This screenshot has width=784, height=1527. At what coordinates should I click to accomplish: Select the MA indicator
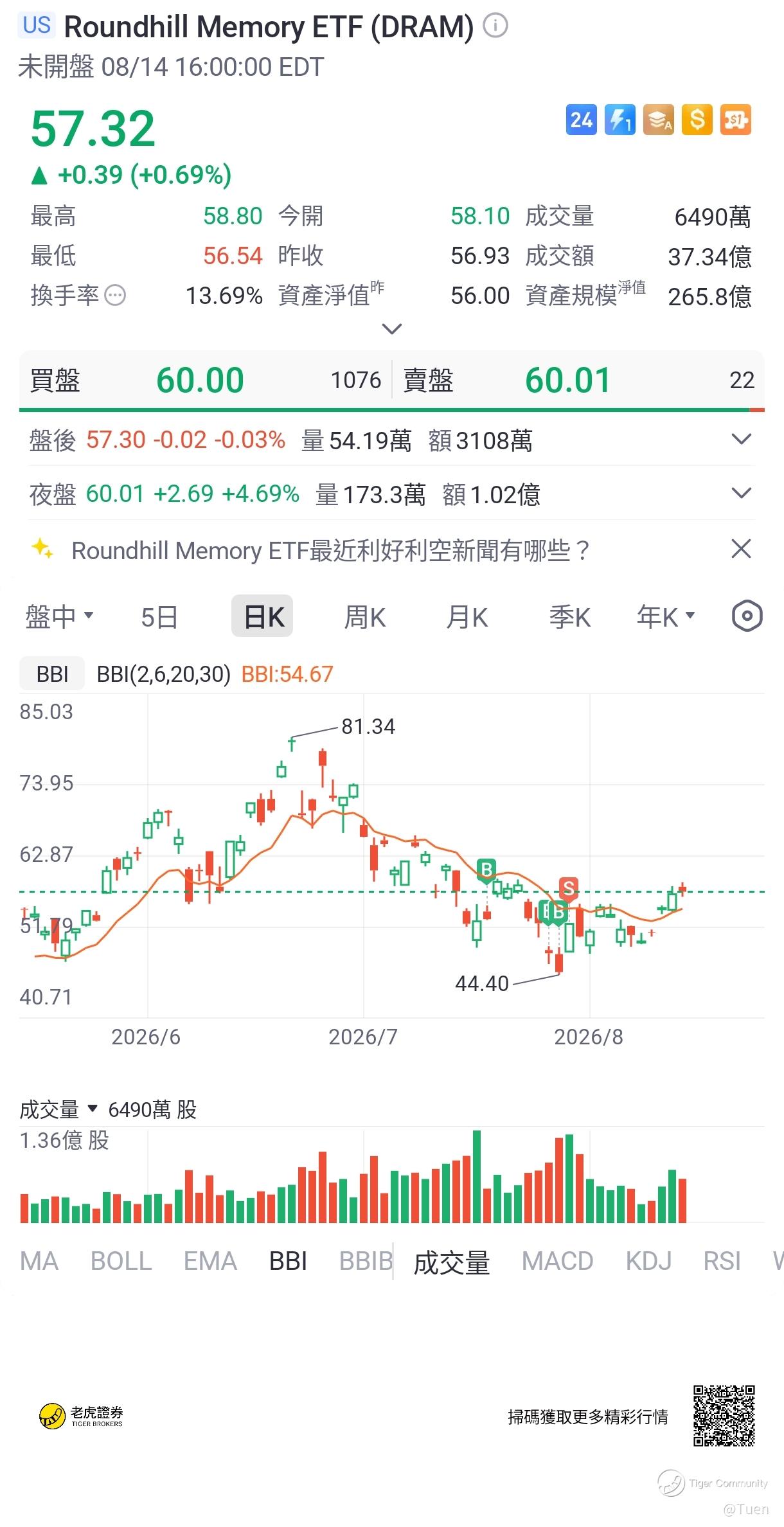coord(39,1262)
